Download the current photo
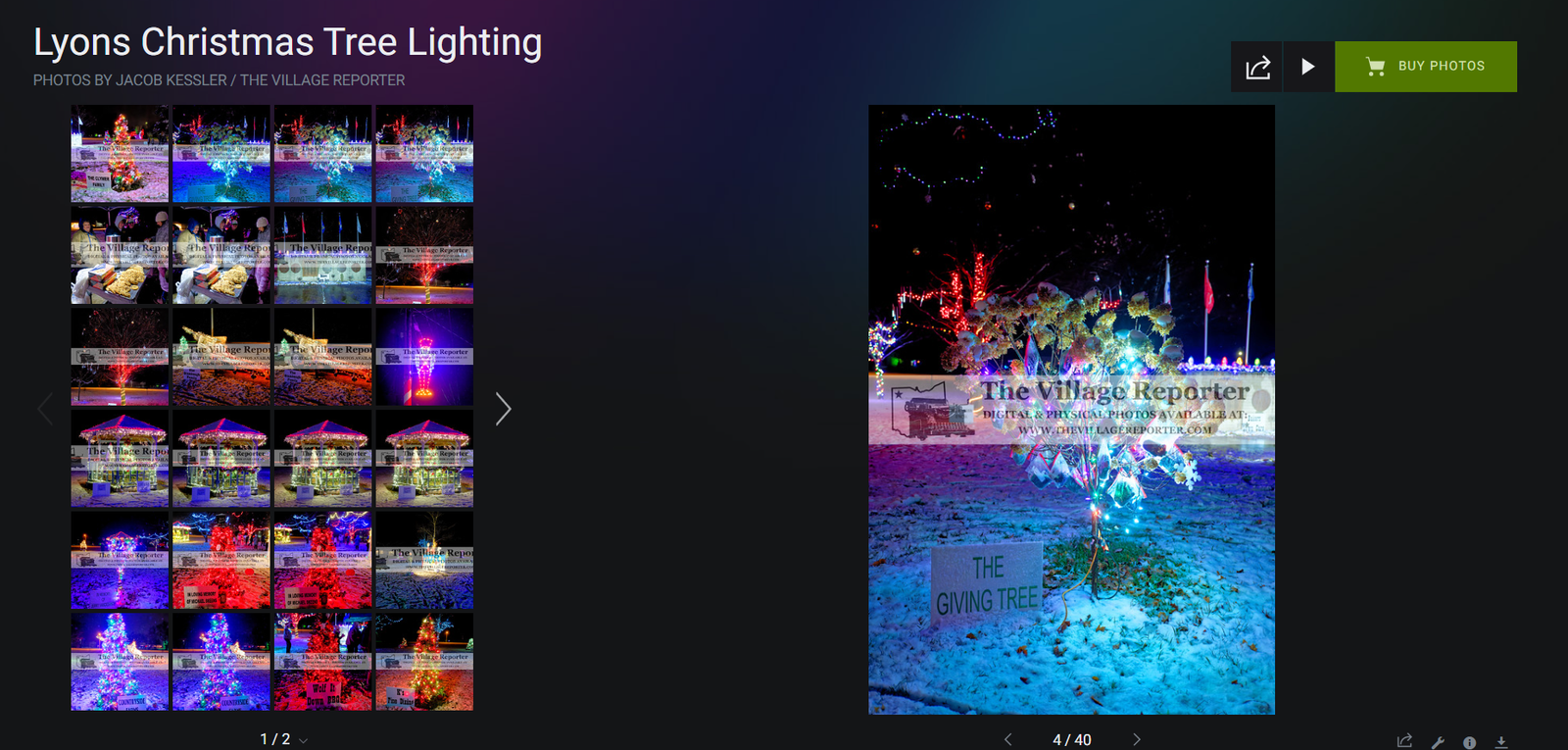Image resolution: width=1568 pixels, height=750 pixels. click(x=1500, y=742)
